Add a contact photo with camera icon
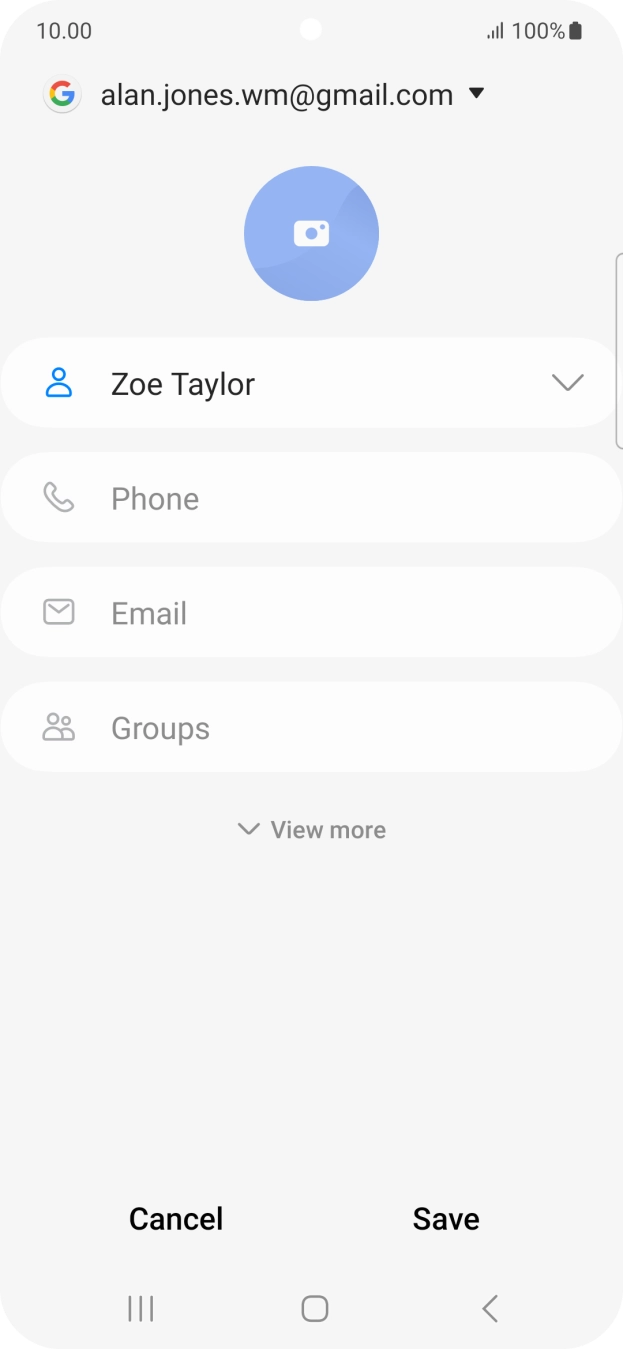 click(311, 233)
